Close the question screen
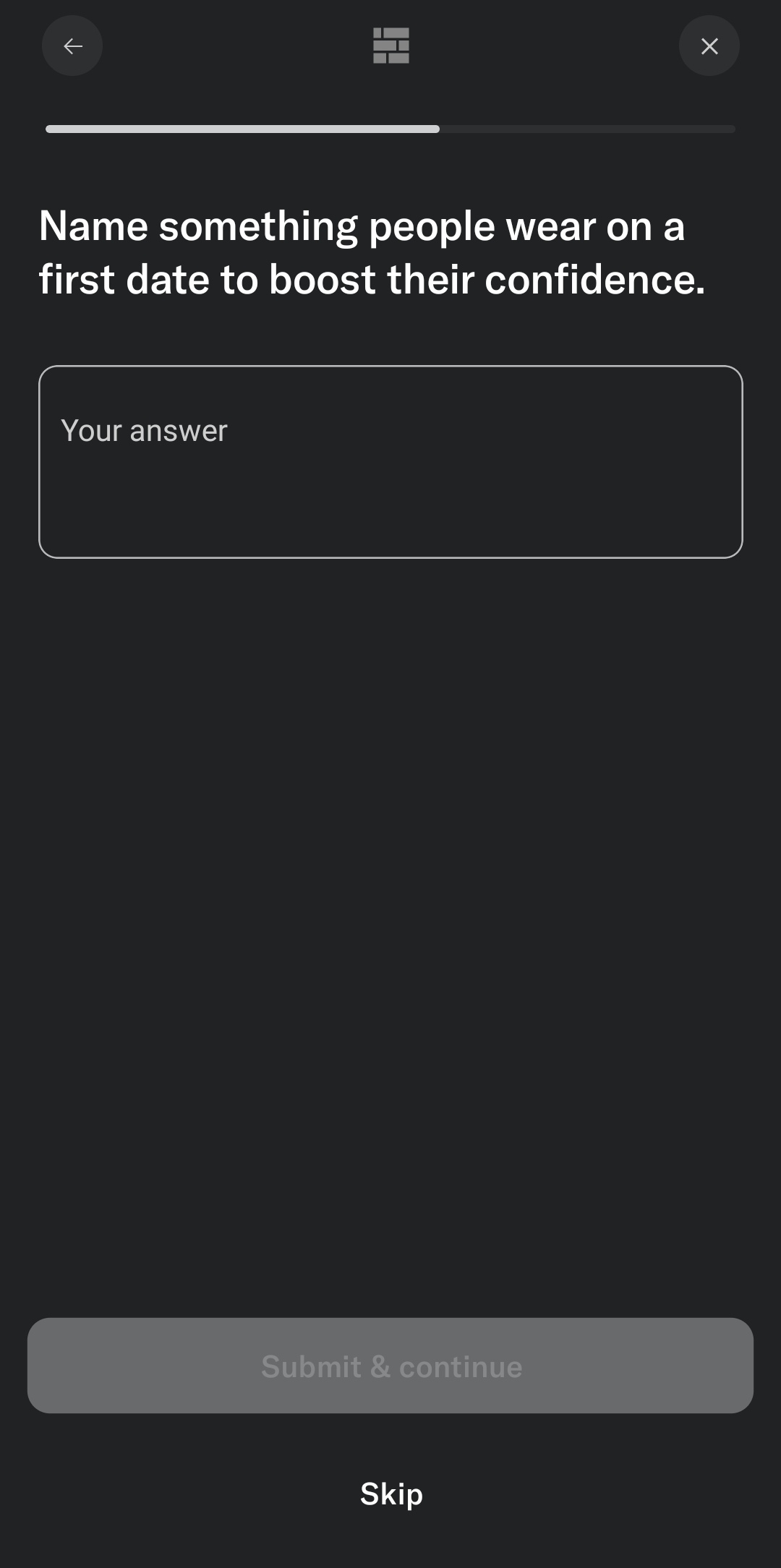Screen dimensions: 781x1568 point(709,46)
